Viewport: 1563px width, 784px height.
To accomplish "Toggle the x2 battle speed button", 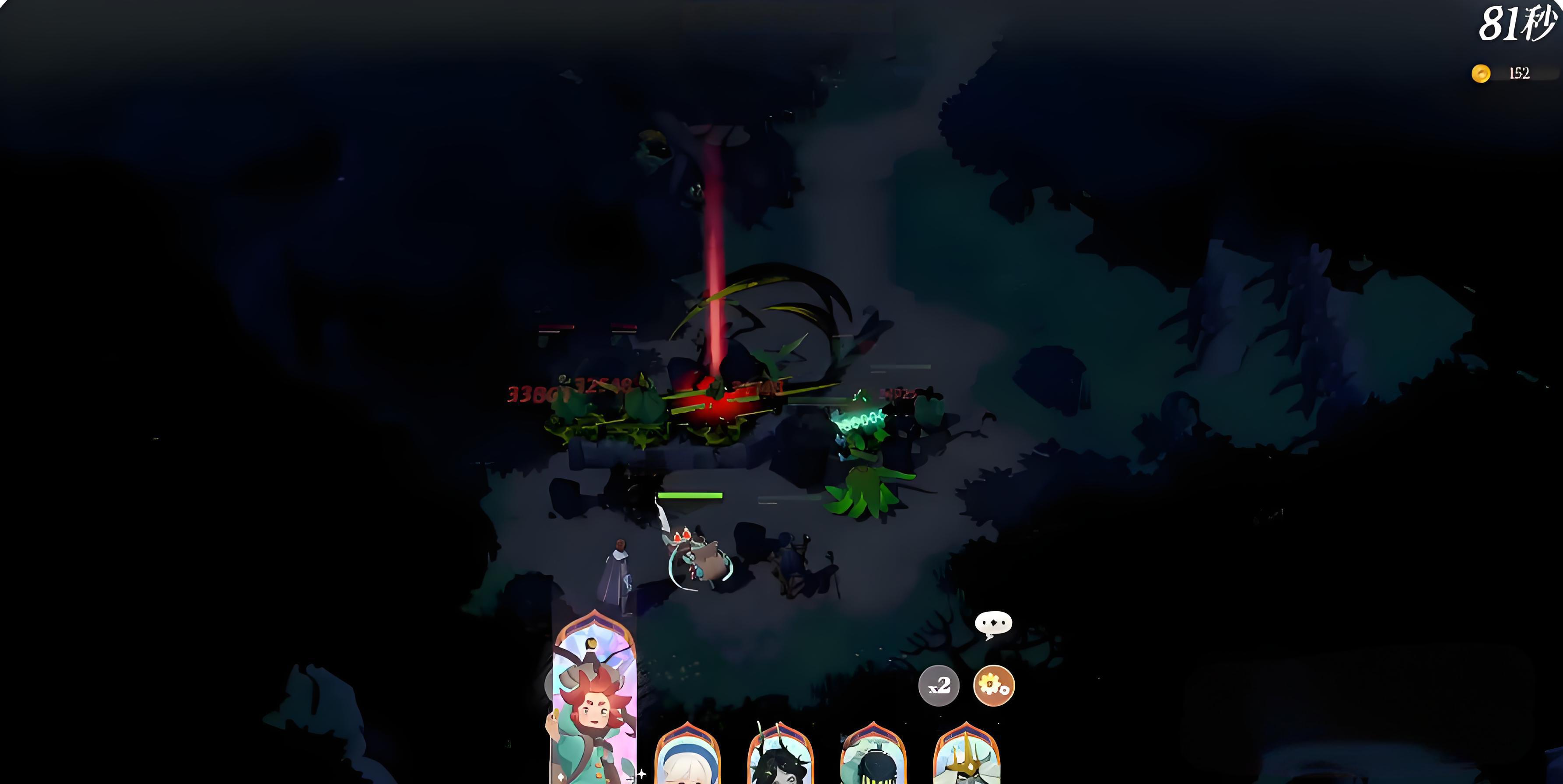I will [939, 686].
